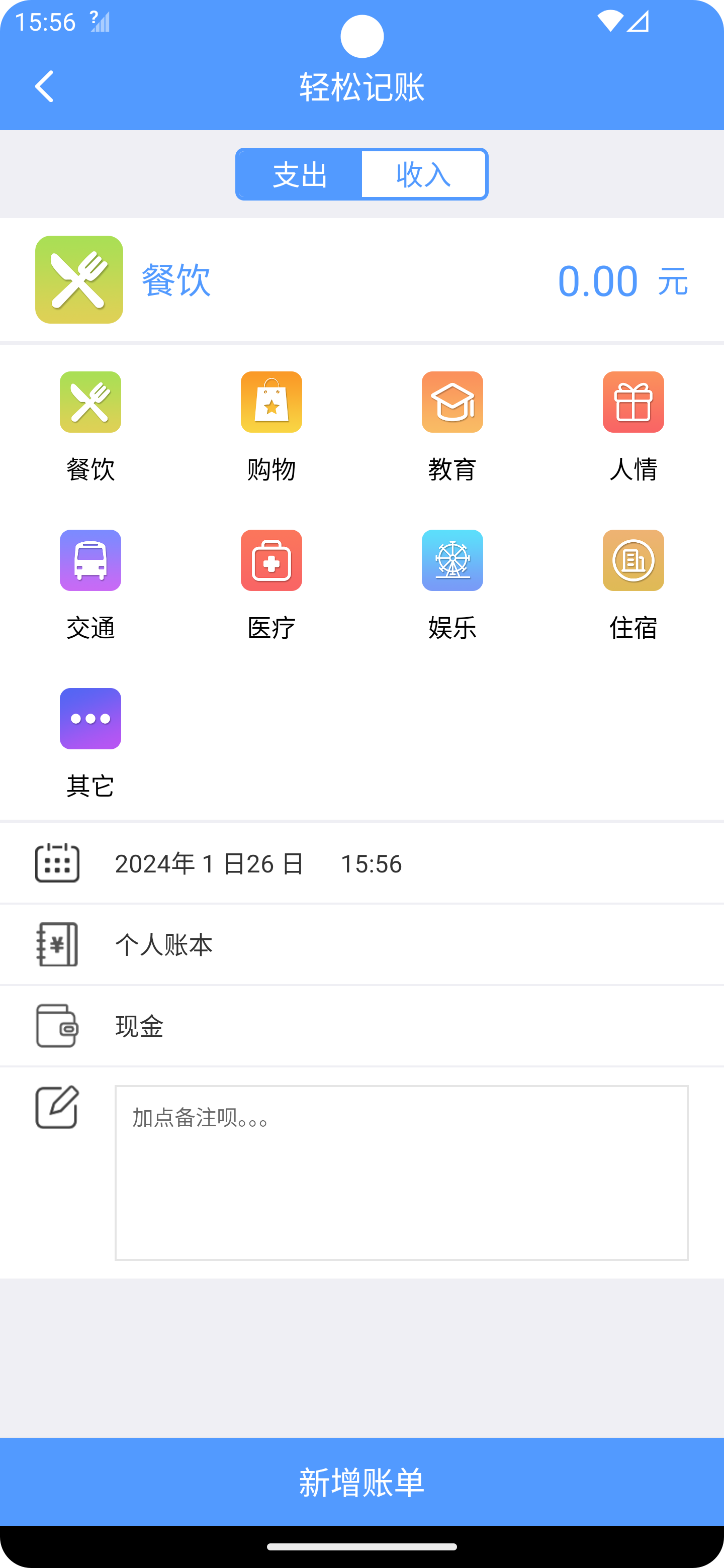Click the calendar icon
The image size is (724, 1568).
coord(58,862)
